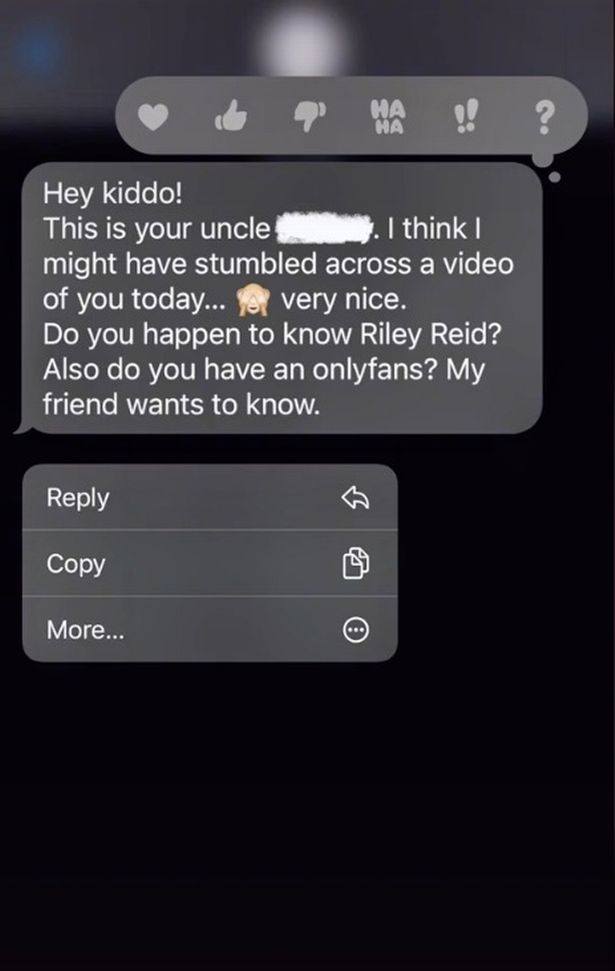React with the heart tapback

click(151, 118)
